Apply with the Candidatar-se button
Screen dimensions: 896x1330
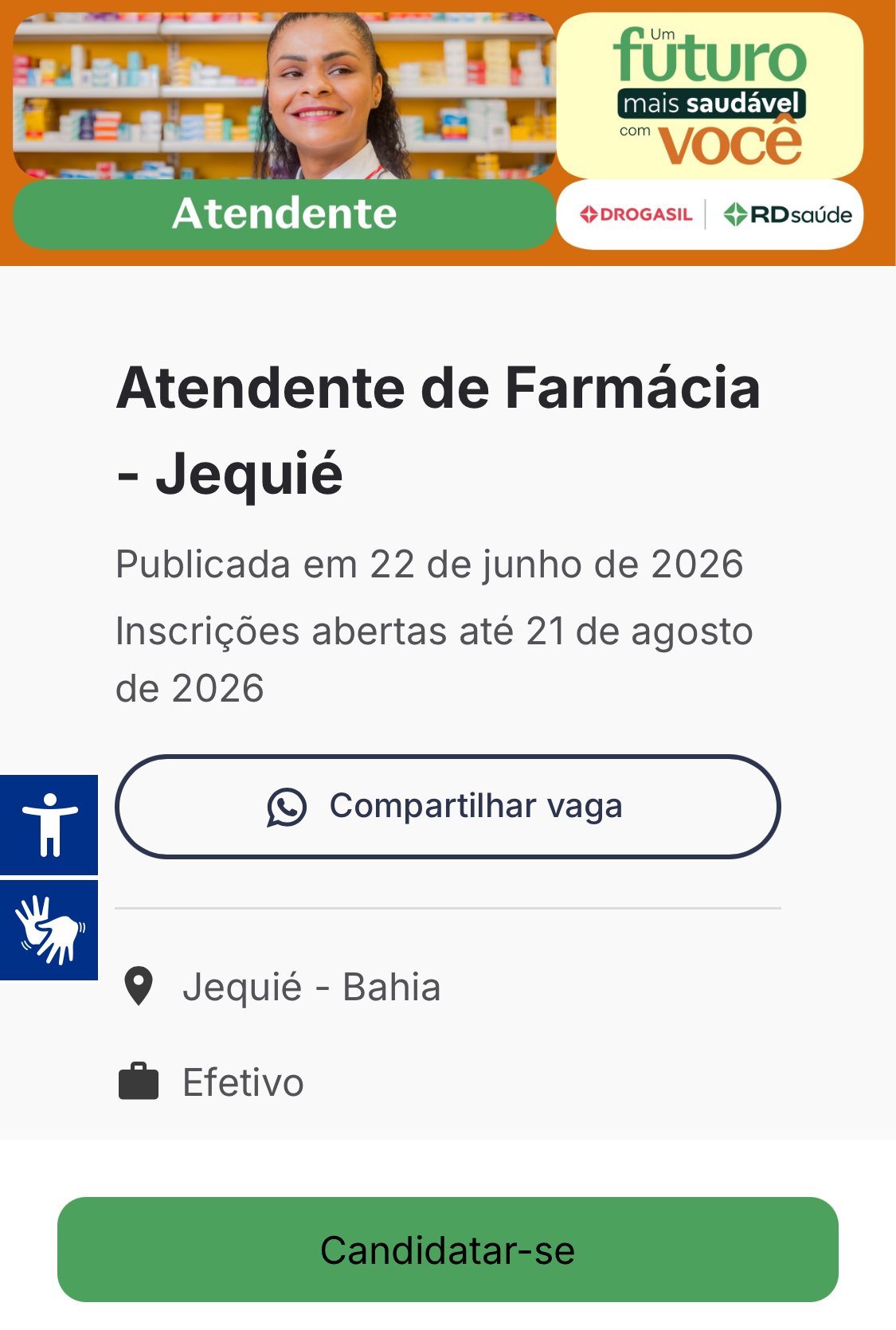point(448,1250)
